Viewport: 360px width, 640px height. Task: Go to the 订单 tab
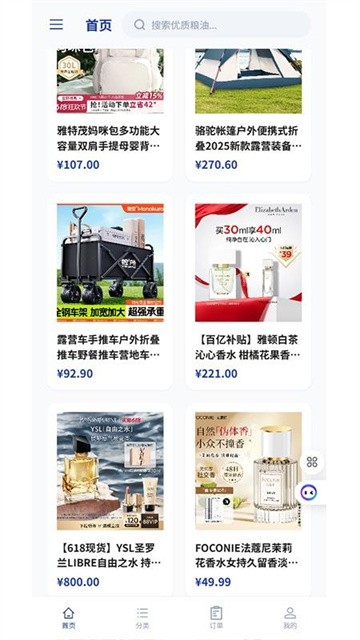216,618
